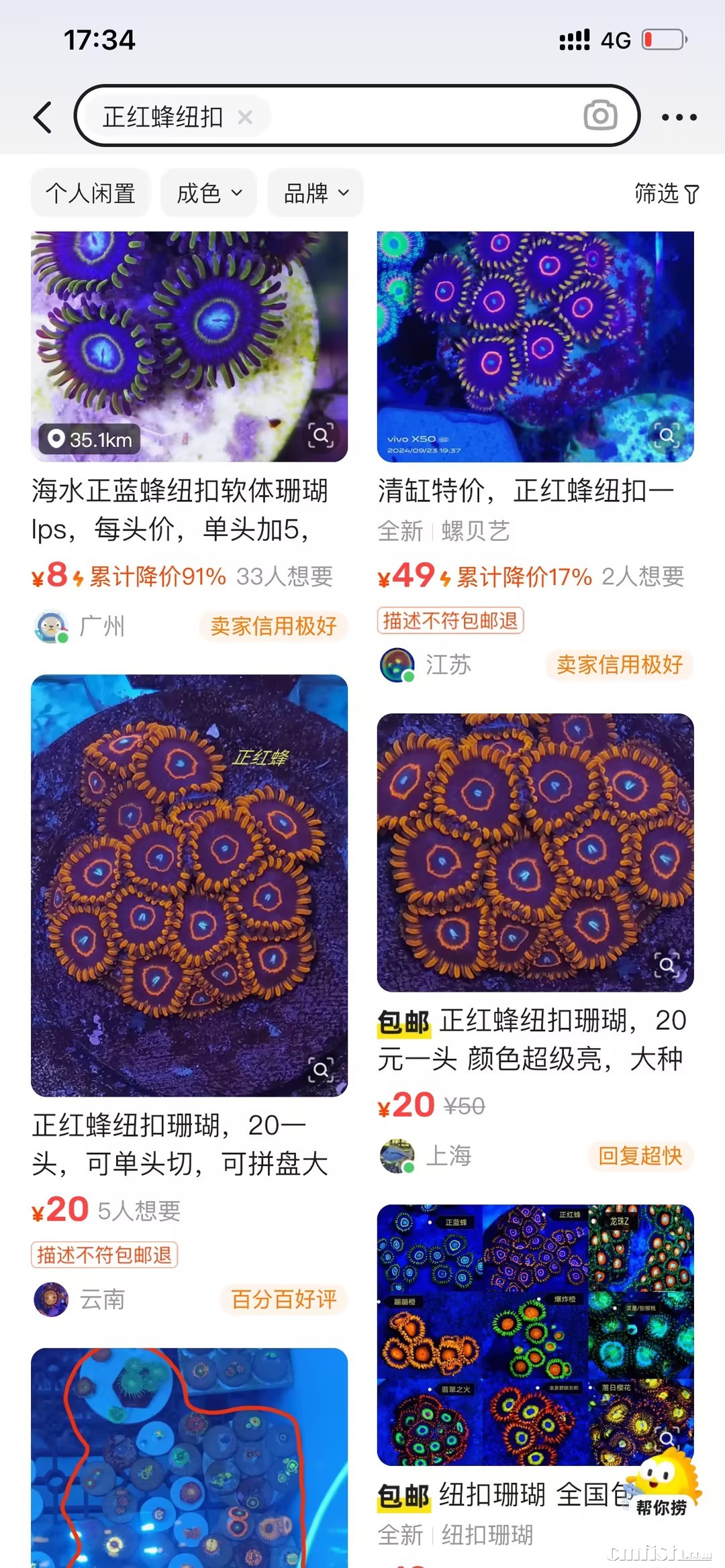Image resolution: width=725 pixels, height=1568 pixels.
Task: Expand the 品牌 dropdown
Action: click(x=316, y=193)
